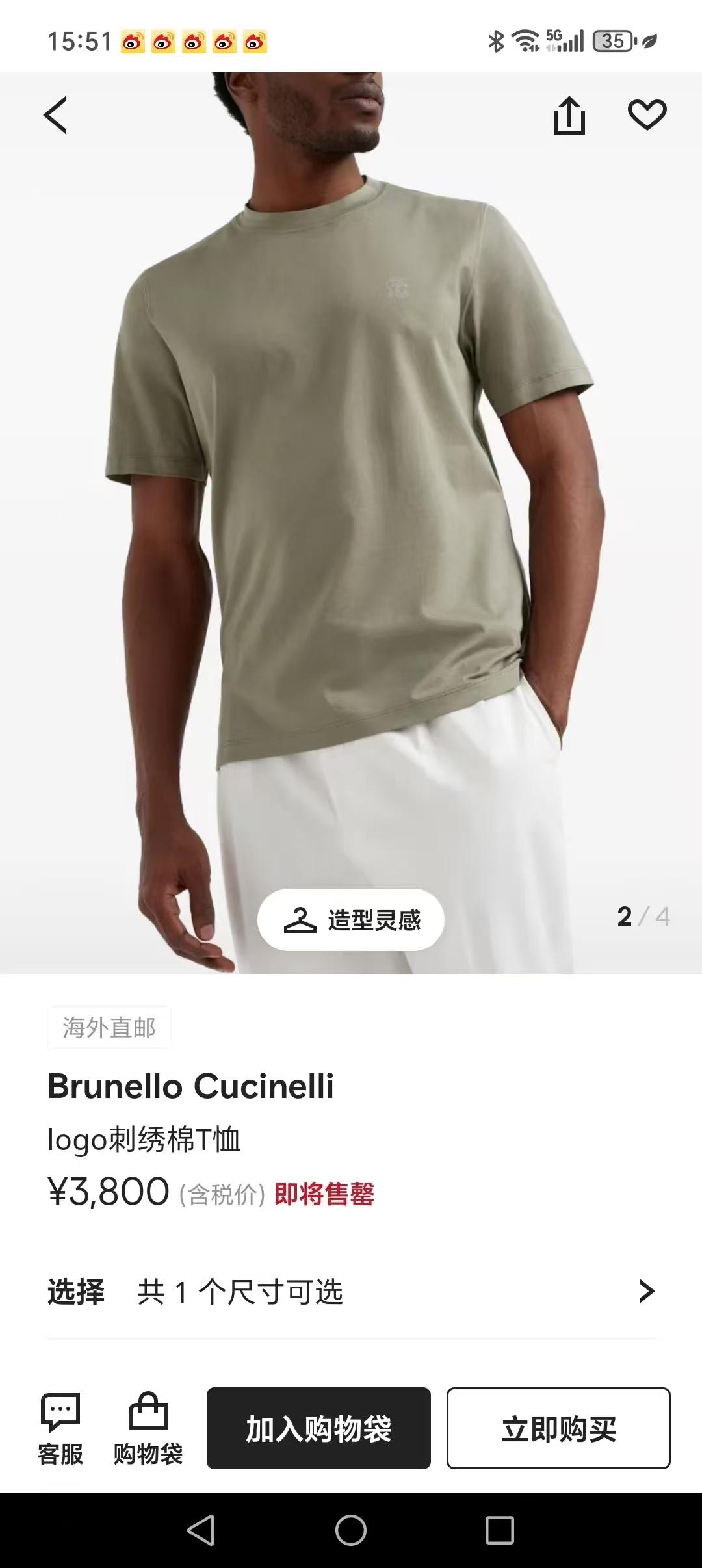Add the T-shirt to wishlist with the heart icon

coord(647,115)
